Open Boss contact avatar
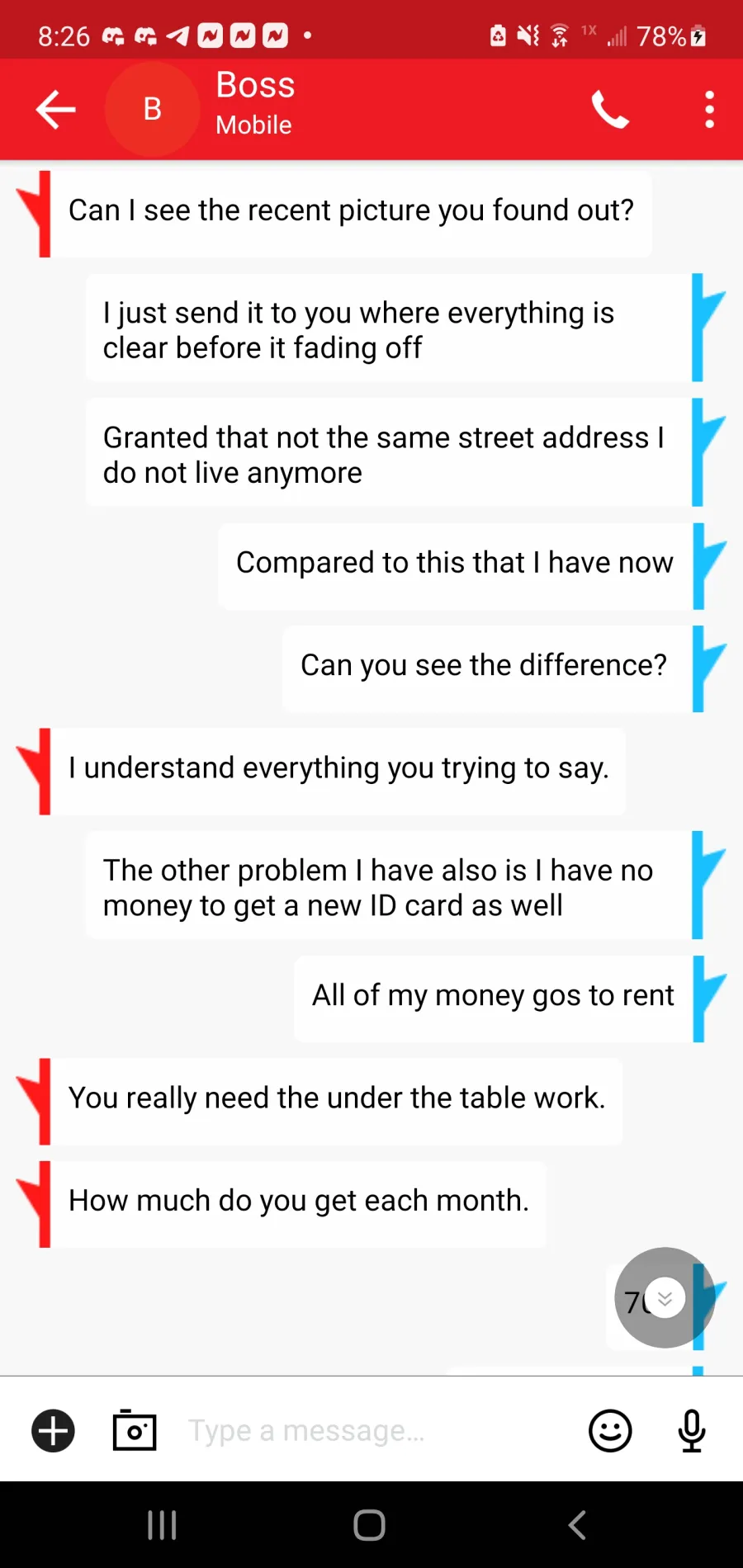Viewport: 743px width, 1568px height. pos(153,109)
